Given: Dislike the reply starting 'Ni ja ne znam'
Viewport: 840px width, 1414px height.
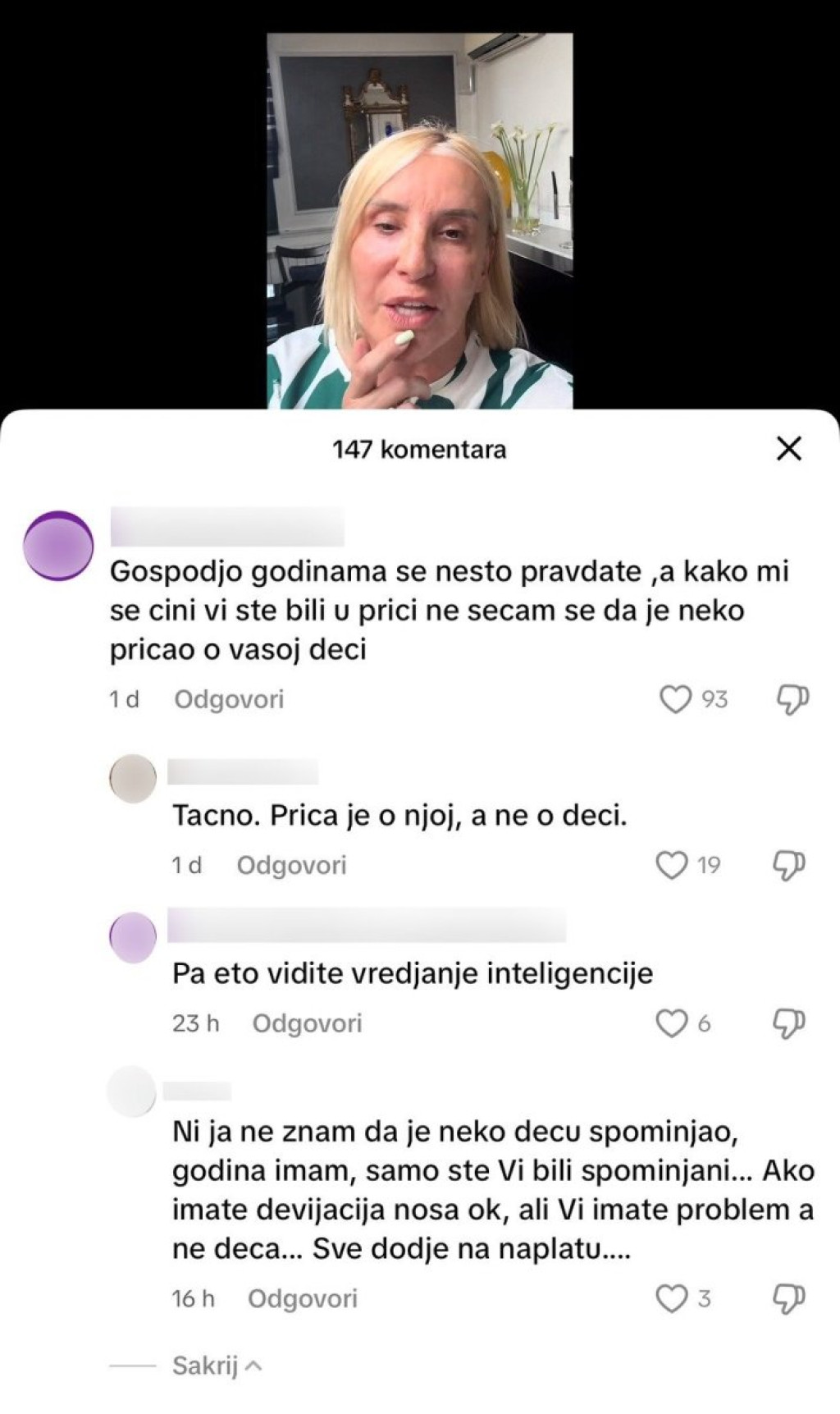Looking at the screenshot, I should coord(789,1298).
